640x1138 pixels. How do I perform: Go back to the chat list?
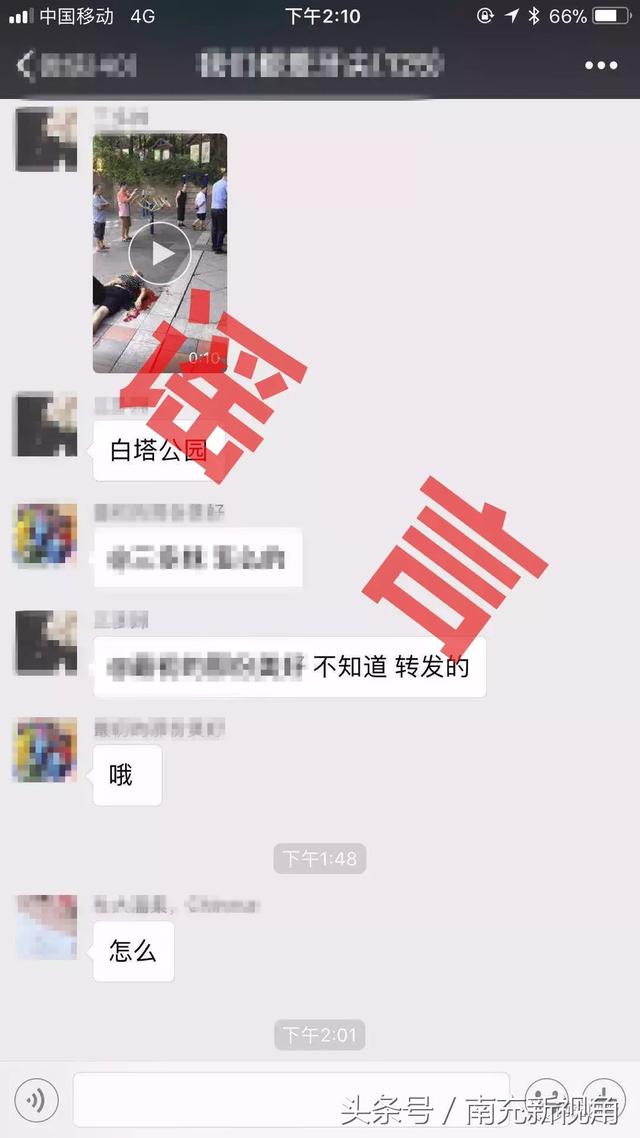75,66
